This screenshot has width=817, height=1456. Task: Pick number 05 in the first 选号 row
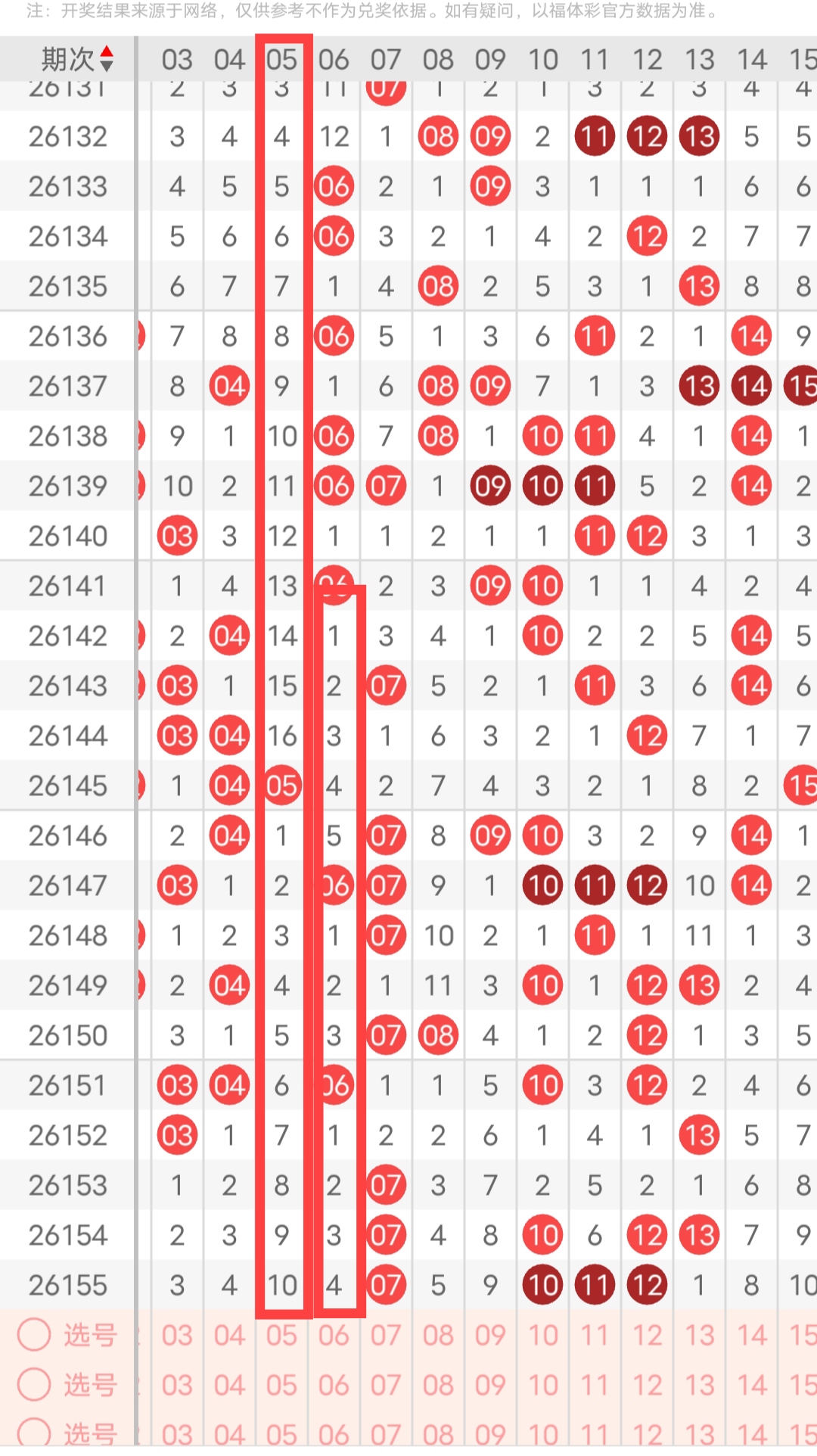[x=281, y=1336]
